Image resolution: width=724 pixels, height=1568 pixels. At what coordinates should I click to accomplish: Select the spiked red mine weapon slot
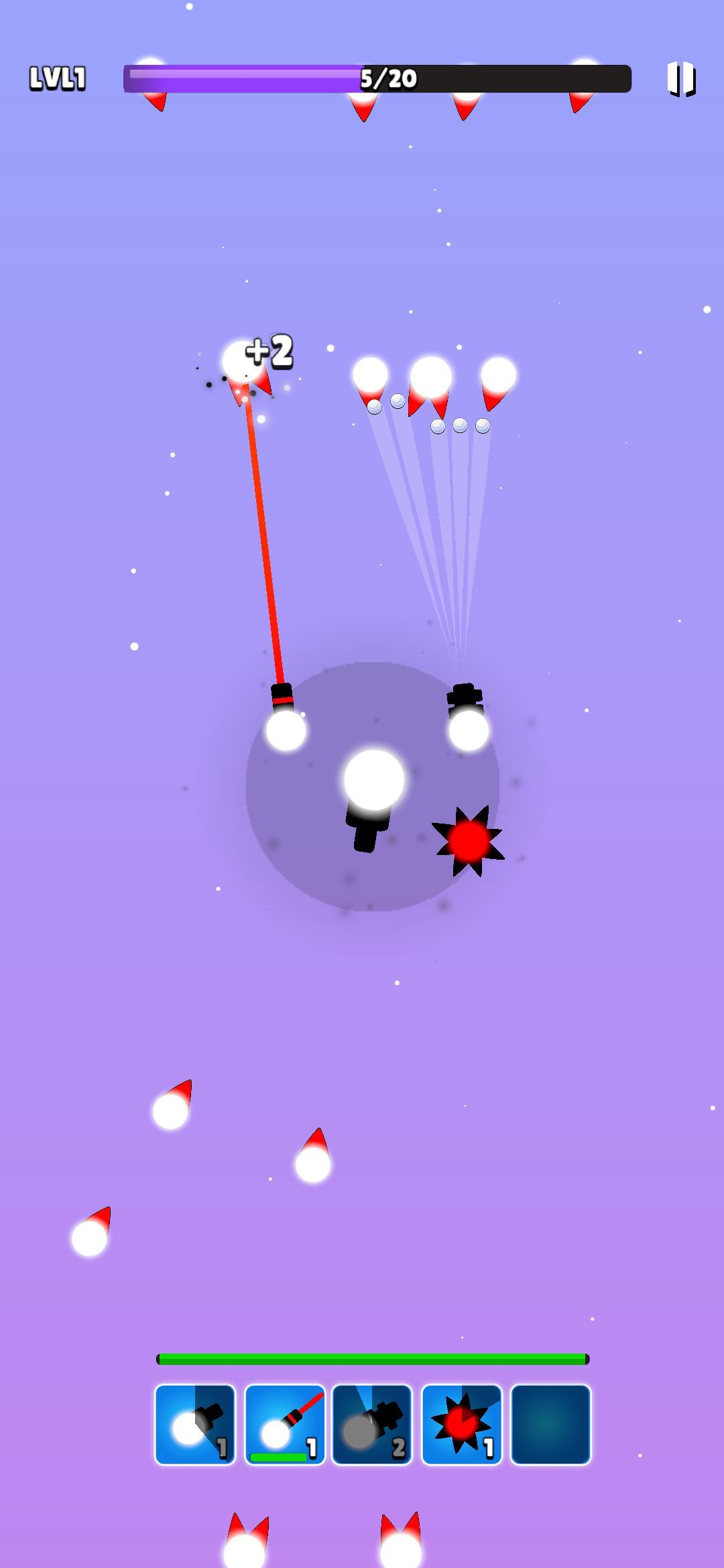(x=462, y=1424)
